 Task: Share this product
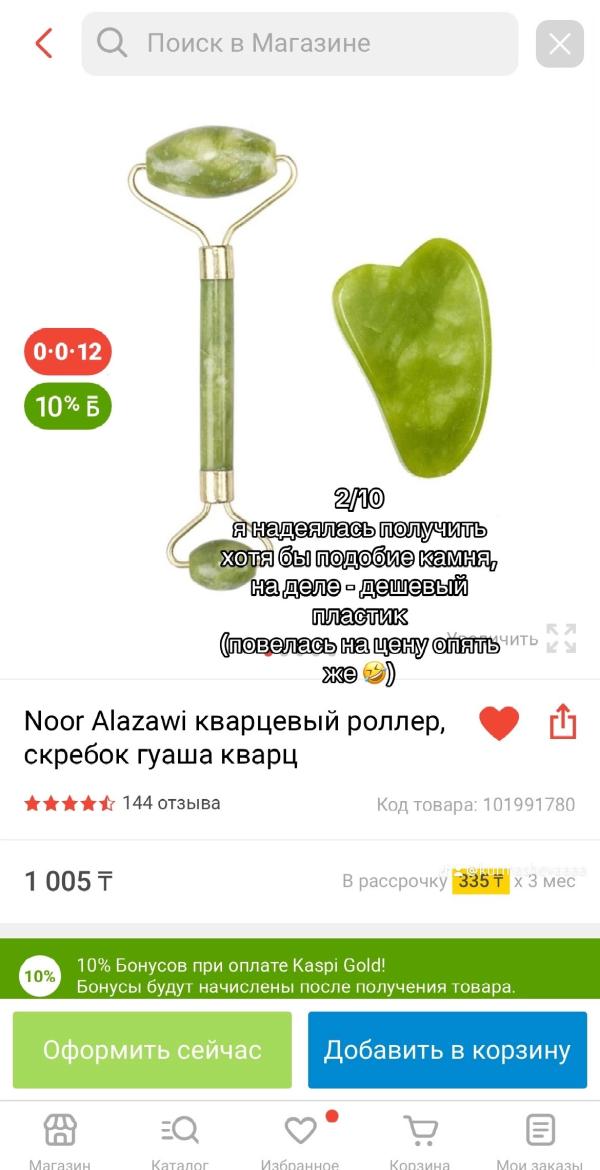tap(563, 721)
